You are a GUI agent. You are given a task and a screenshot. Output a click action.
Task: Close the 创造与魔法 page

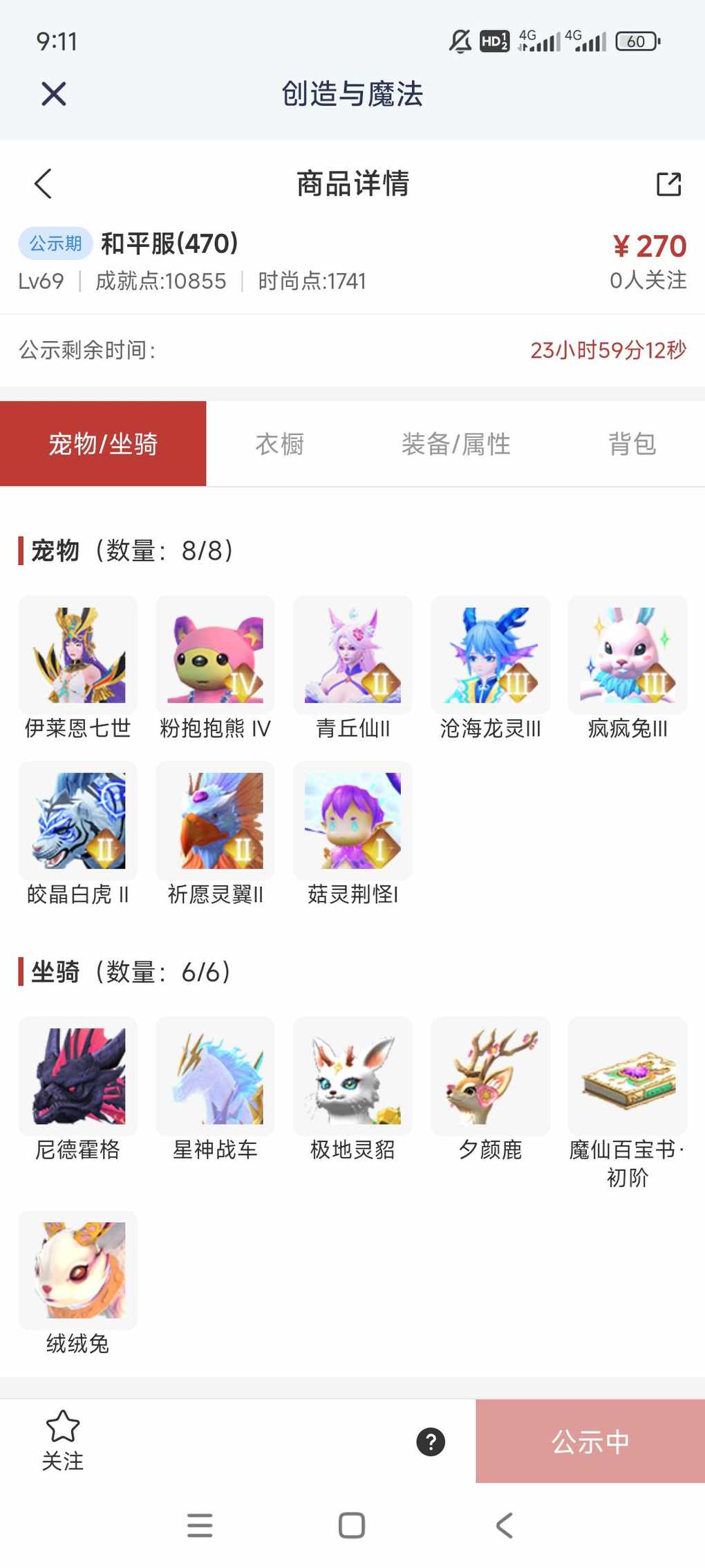tap(53, 94)
